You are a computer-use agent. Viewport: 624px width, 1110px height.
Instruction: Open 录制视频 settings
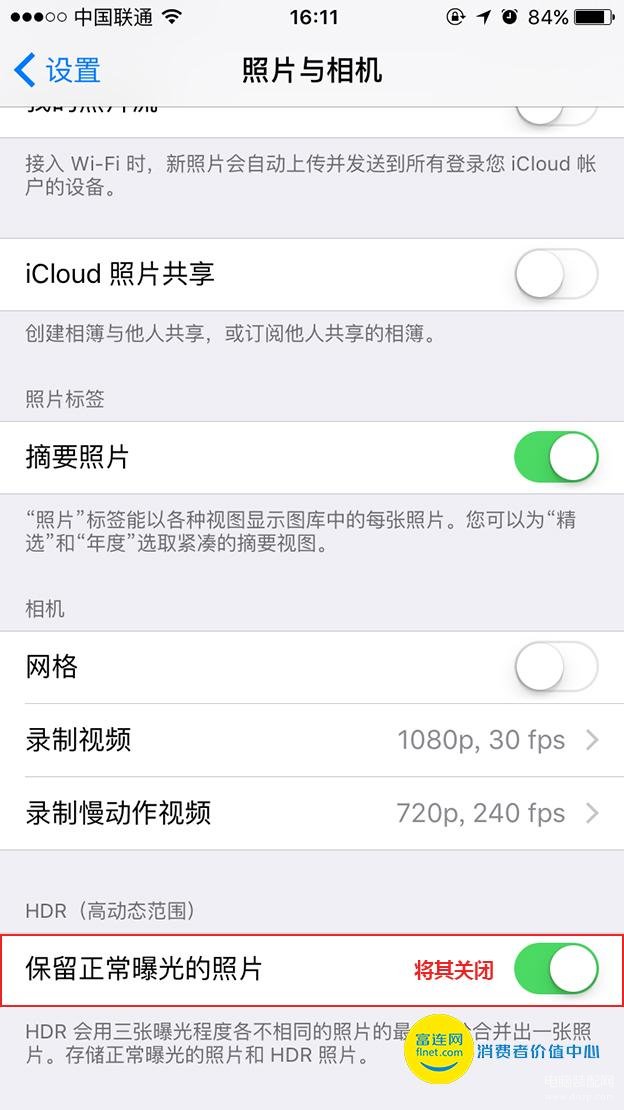312,740
